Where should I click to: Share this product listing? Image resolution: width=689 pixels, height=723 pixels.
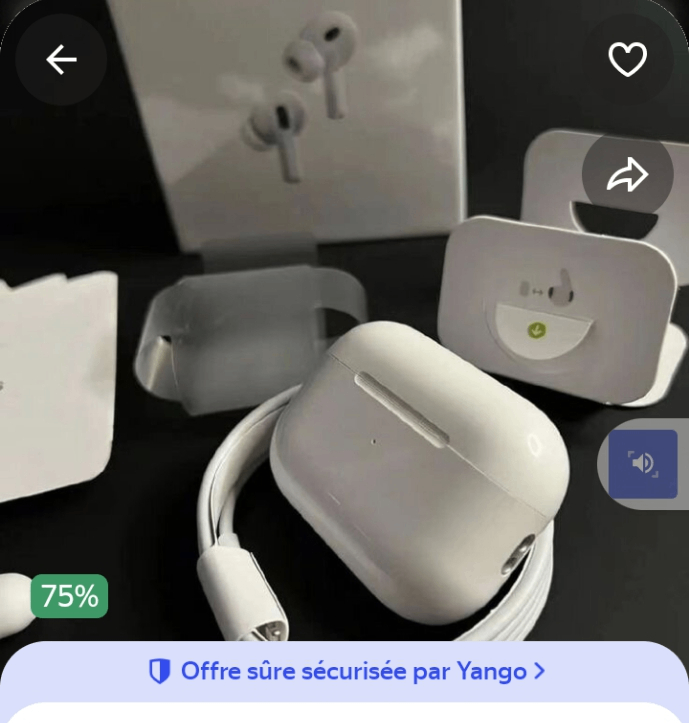tap(627, 176)
